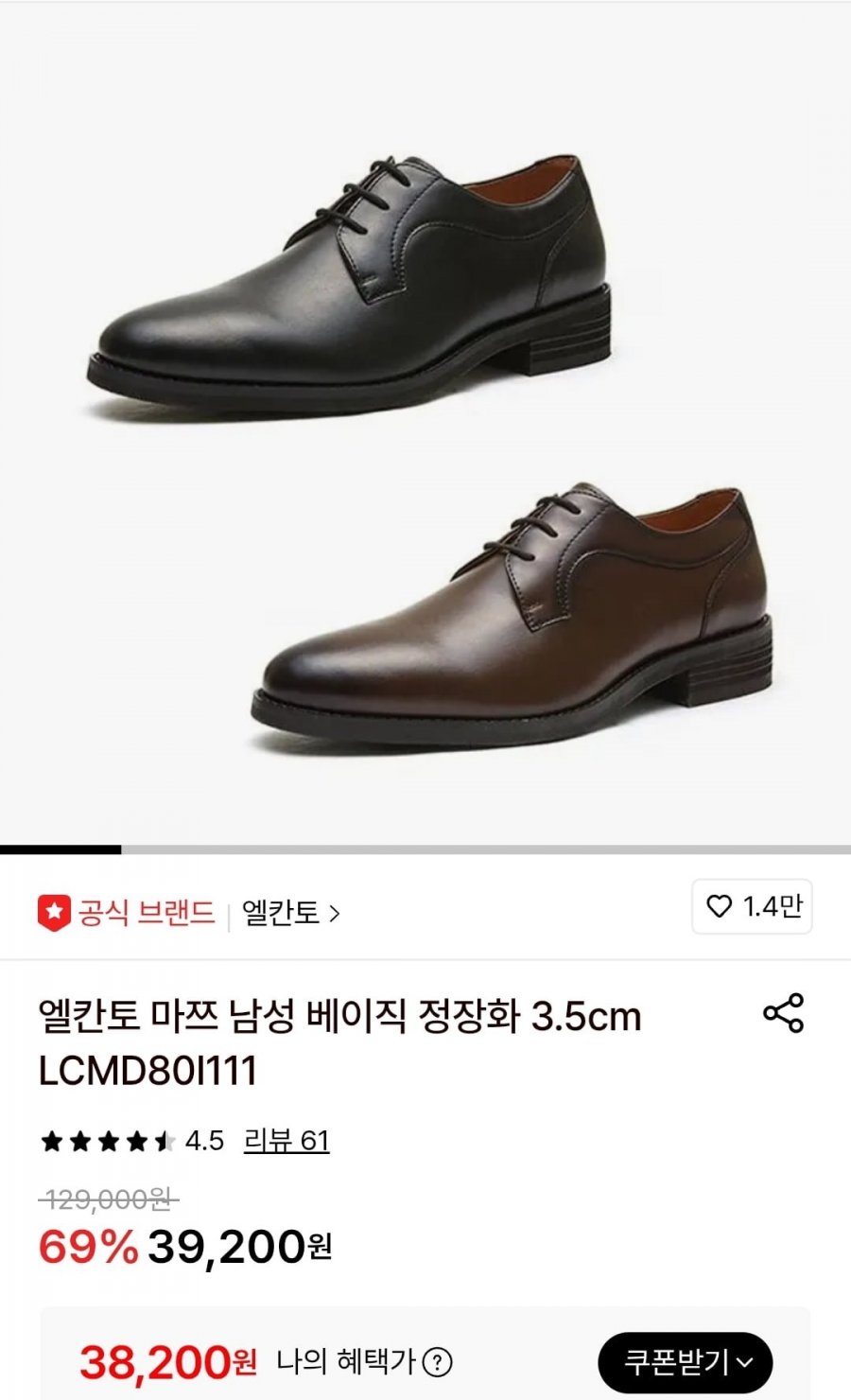Open the 엘칸토 brand store link
This screenshot has width=851, height=1400.
point(290,913)
